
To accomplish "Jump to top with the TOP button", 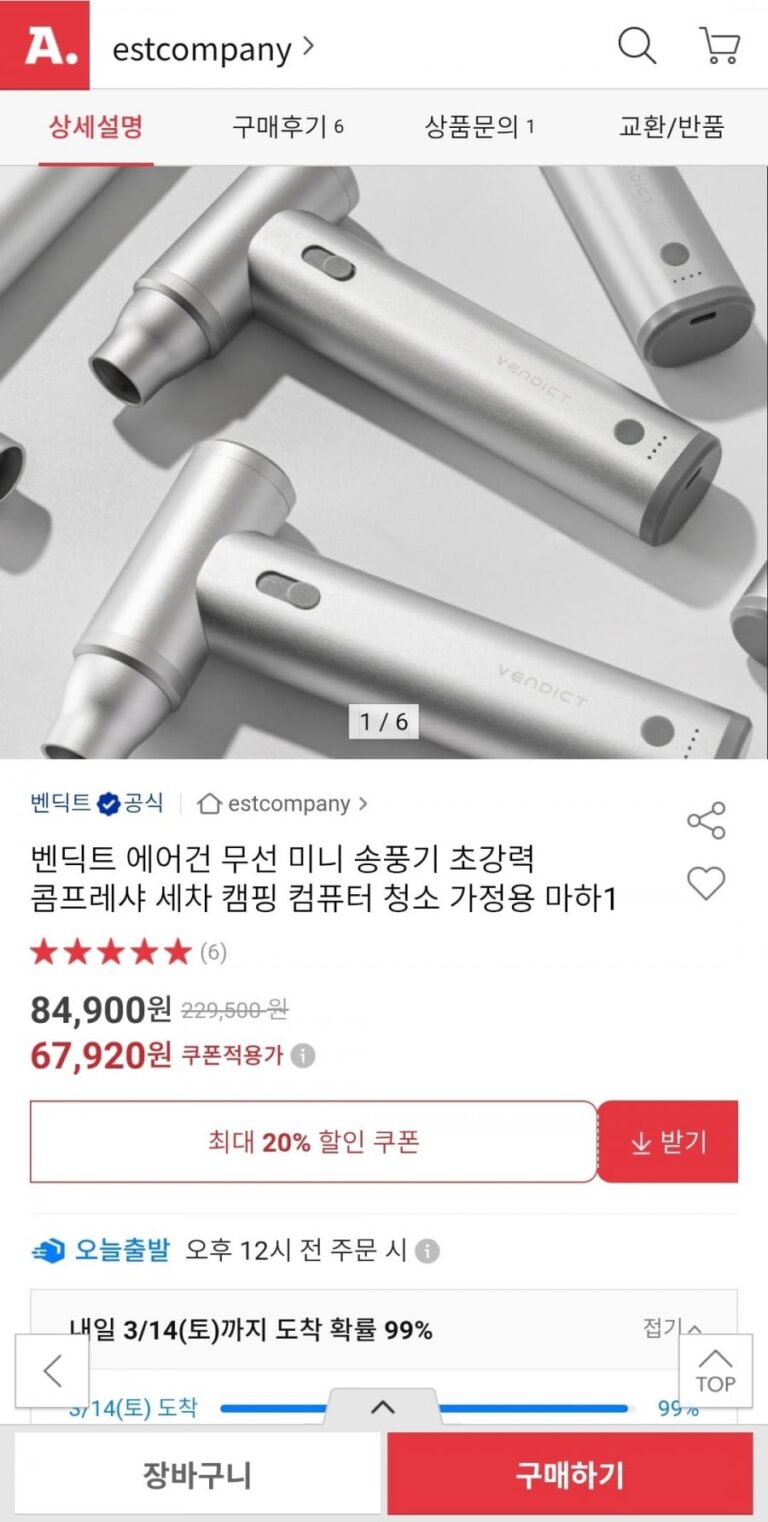I will click(x=715, y=1371).
